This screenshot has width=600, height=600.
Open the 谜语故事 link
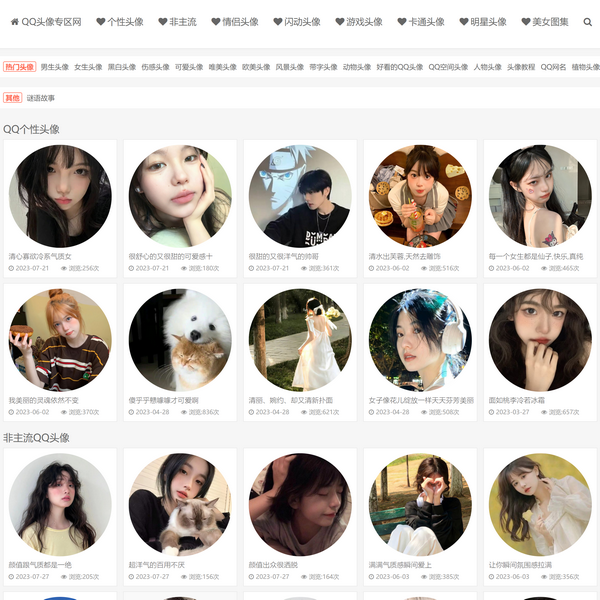click(x=41, y=98)
